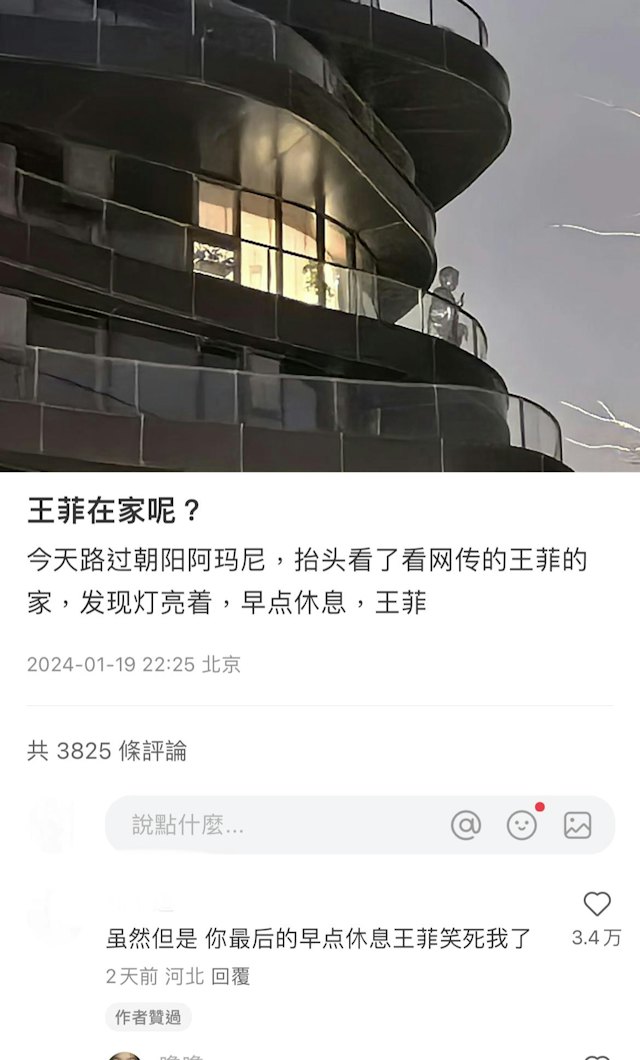
Task: Like the comment with 3.4万 likes
Action: click(597, 905)
